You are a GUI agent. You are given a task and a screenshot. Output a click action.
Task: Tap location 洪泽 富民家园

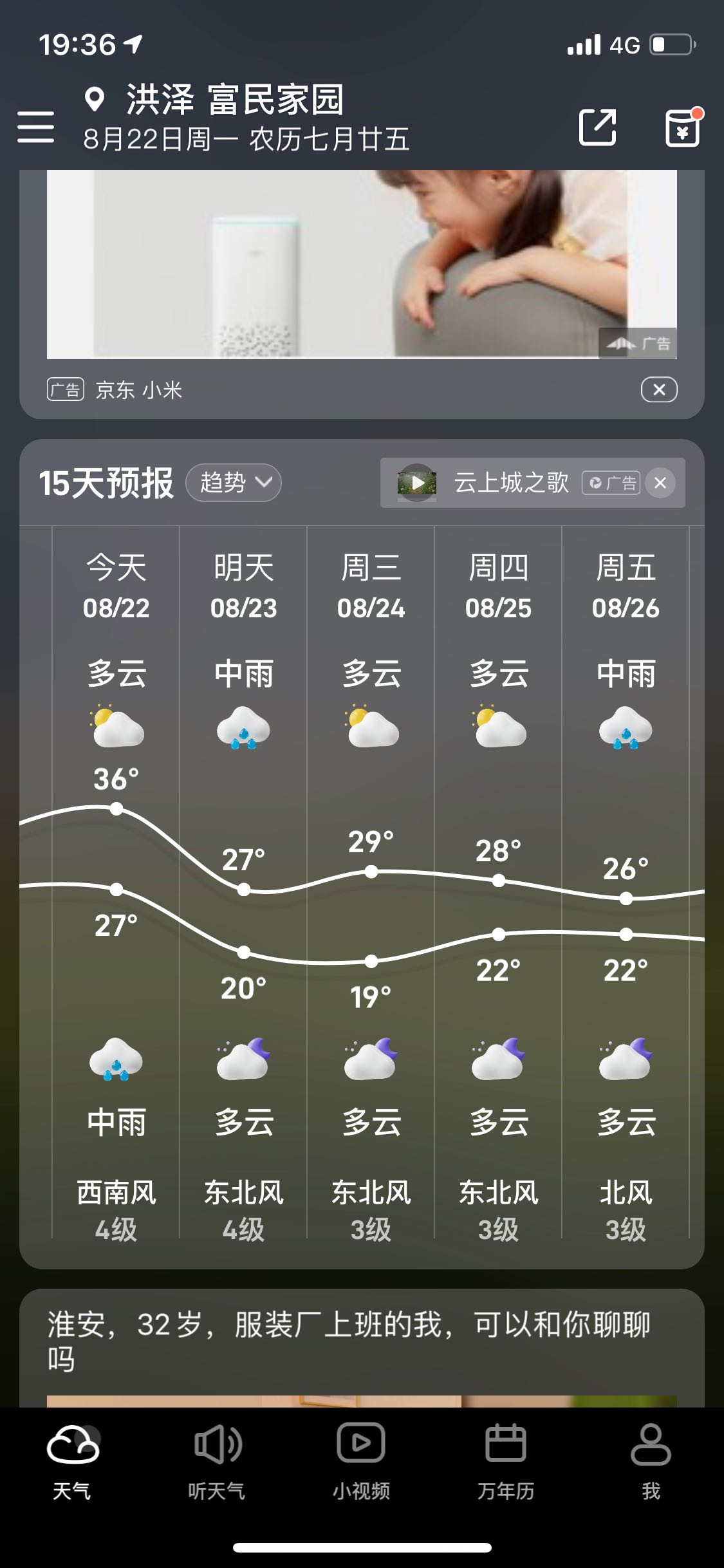pyautogui.click(x=235, y=99)
